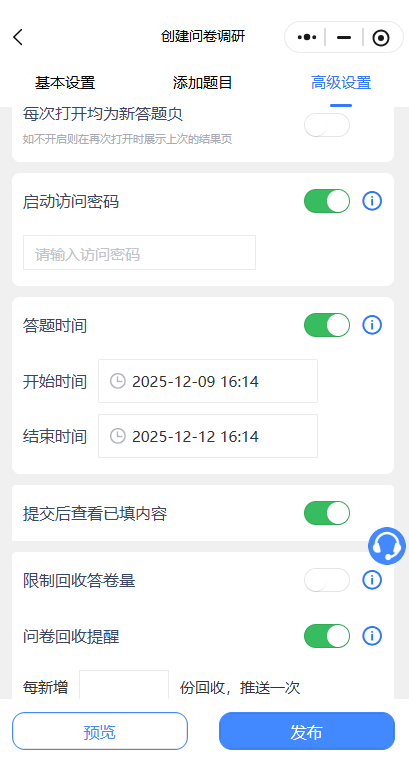Open the customer service headset button
The width and height of the screenshot is (409, 775).
387,546
